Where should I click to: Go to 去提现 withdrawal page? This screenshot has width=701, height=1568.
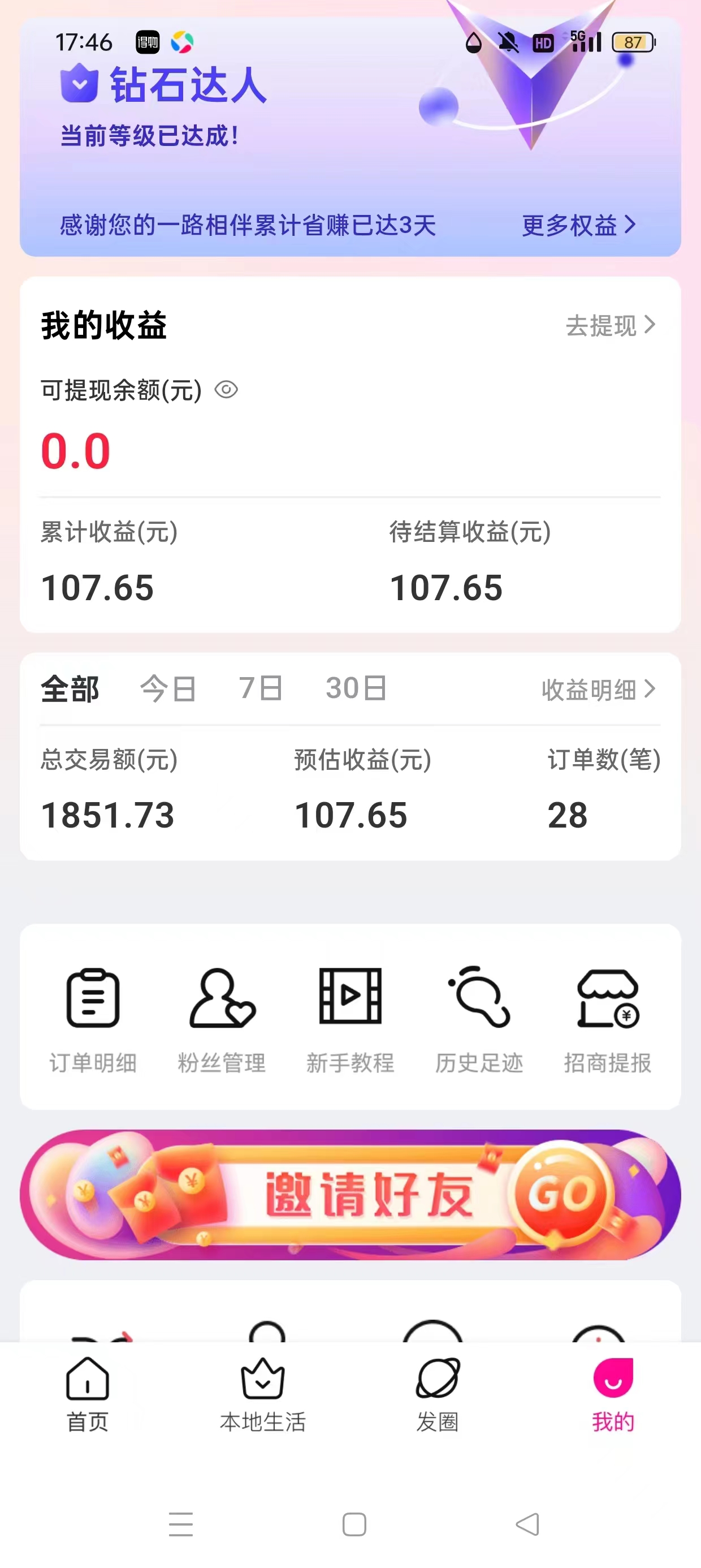(610, 326)
